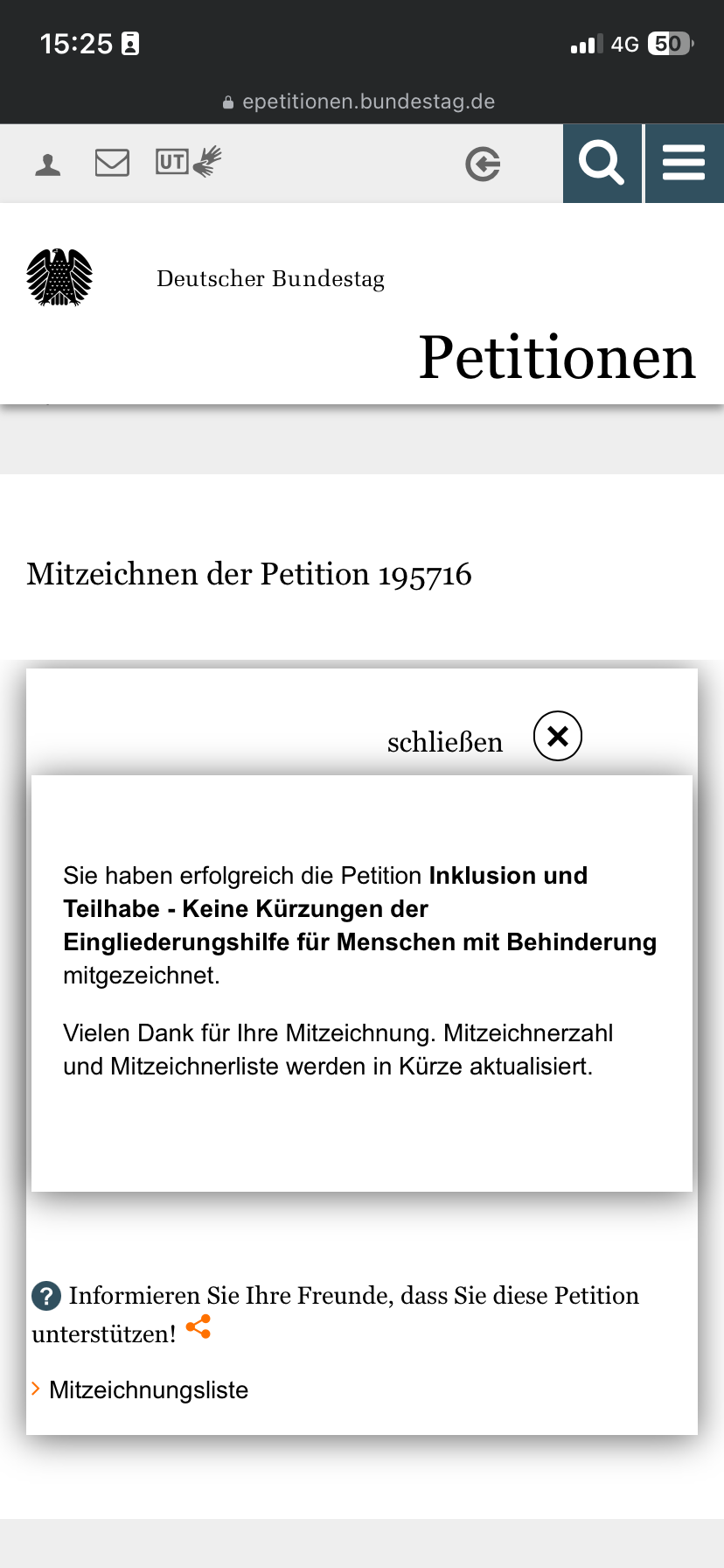Open the user account icon
Image resolution: width=724 pixels, height=1568 pixels.
pos(48,164)
